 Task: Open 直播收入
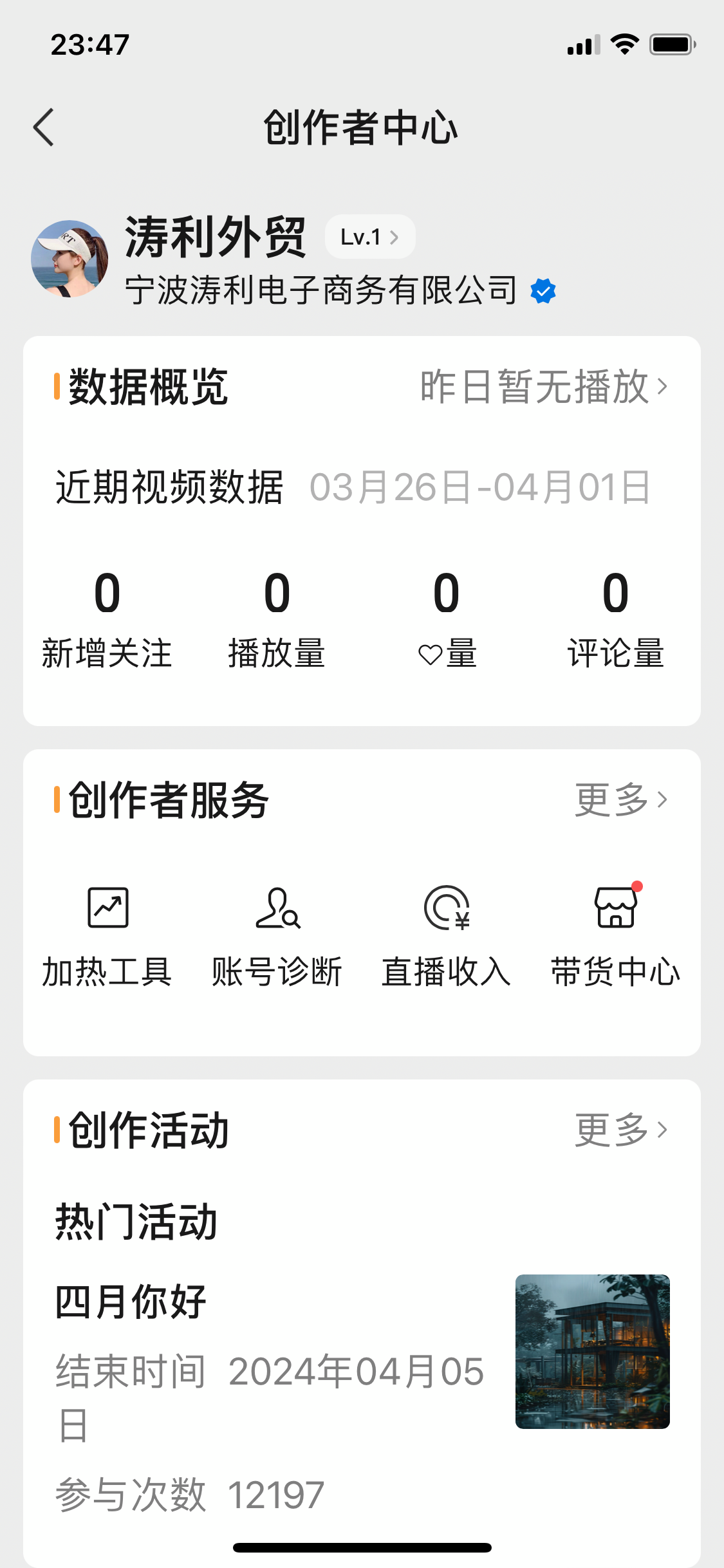coord(446,937)
